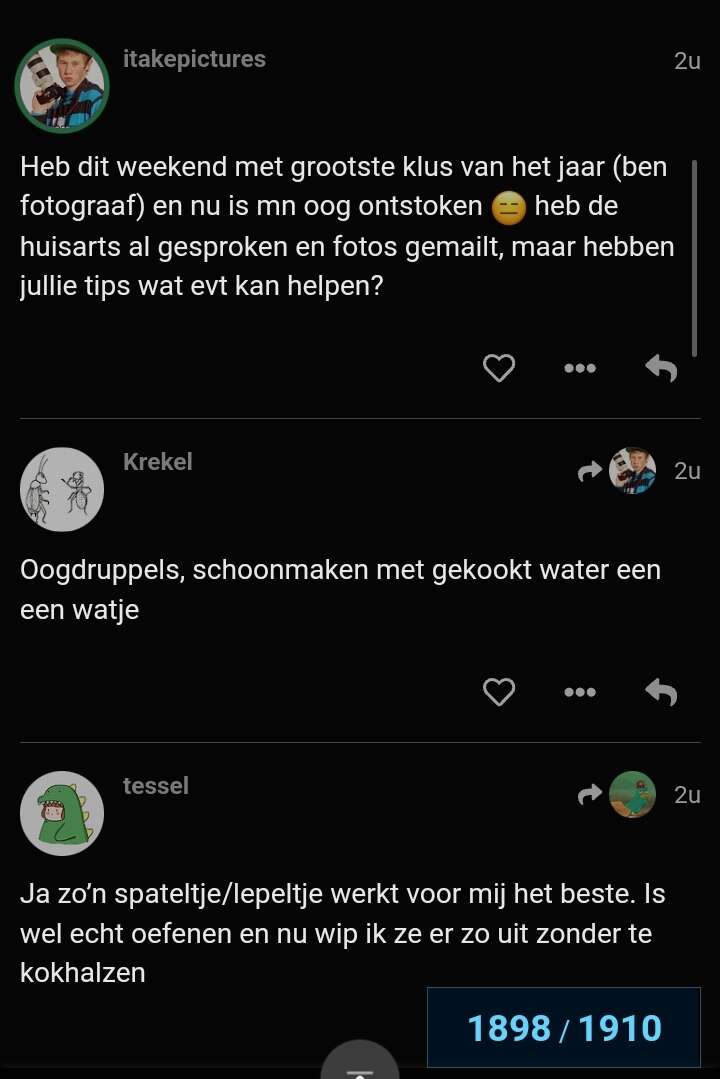Open the username Krekel
This screenshot has width=720, height=1079.
(x=157, y=462)
